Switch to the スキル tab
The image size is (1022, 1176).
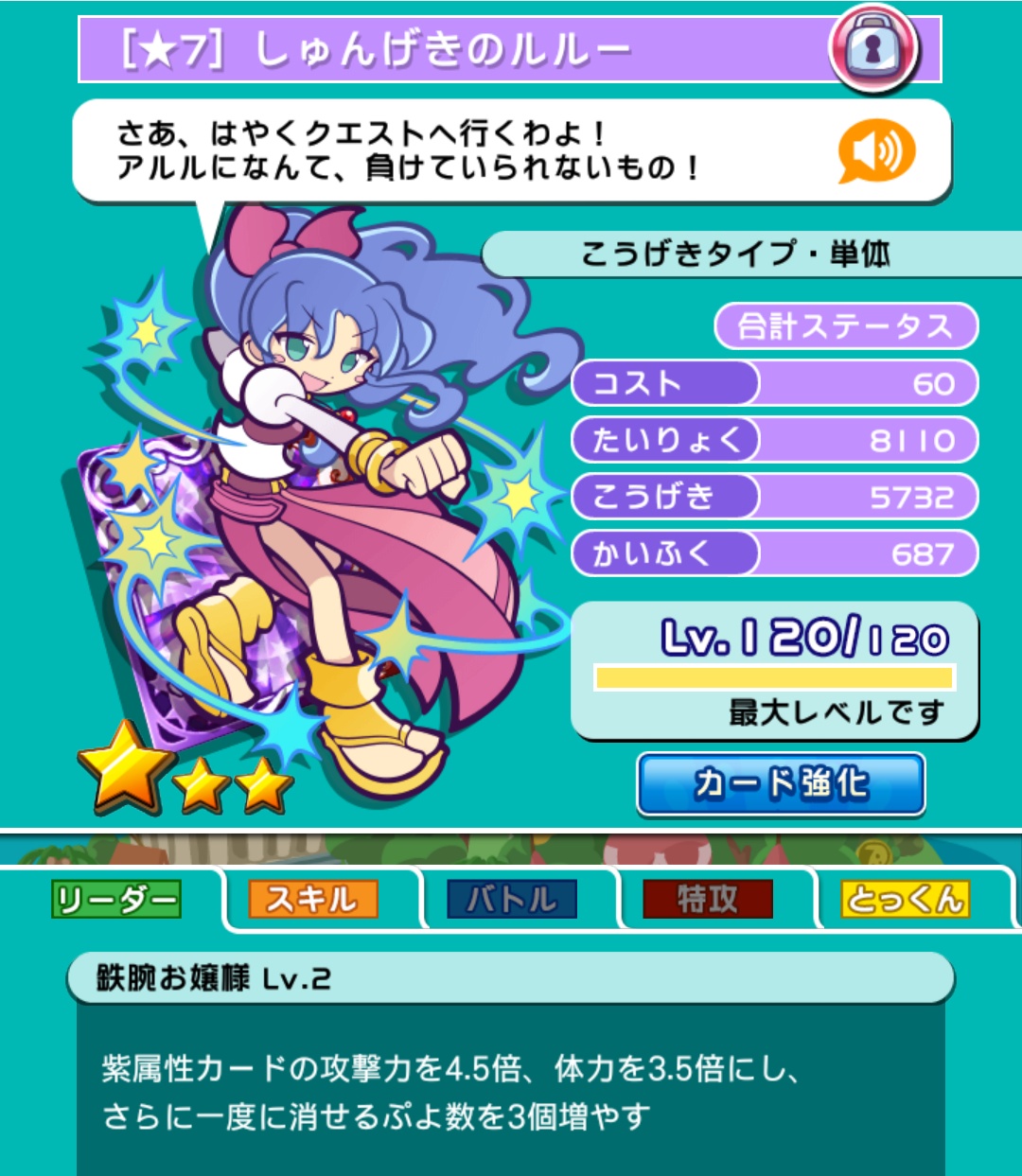tap(312, 899)
